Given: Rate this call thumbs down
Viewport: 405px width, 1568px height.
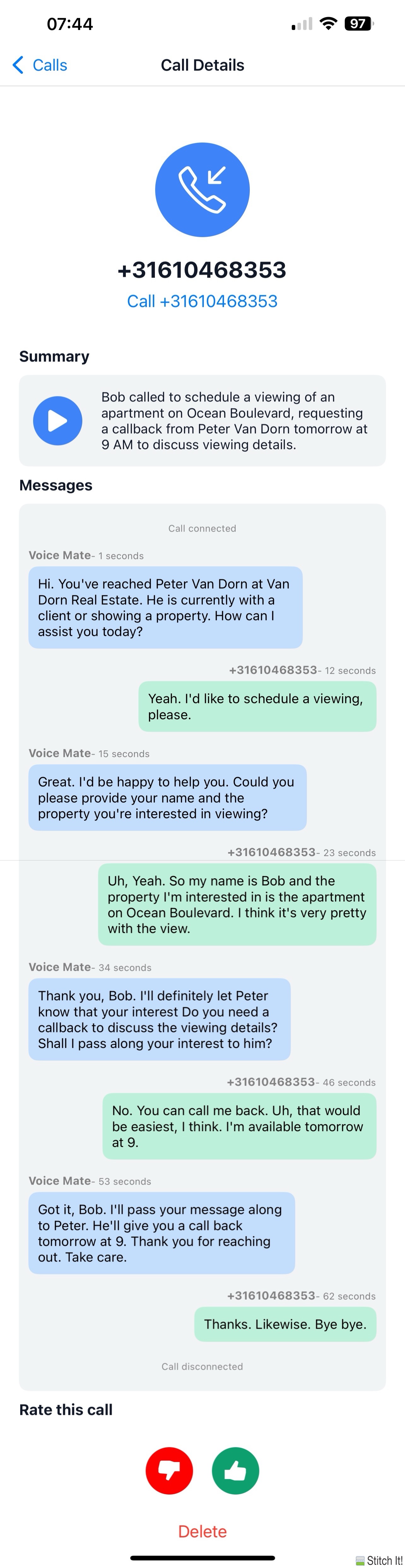Looking at the screenshot, I should pyautogui.click(x=169, y=1470).
